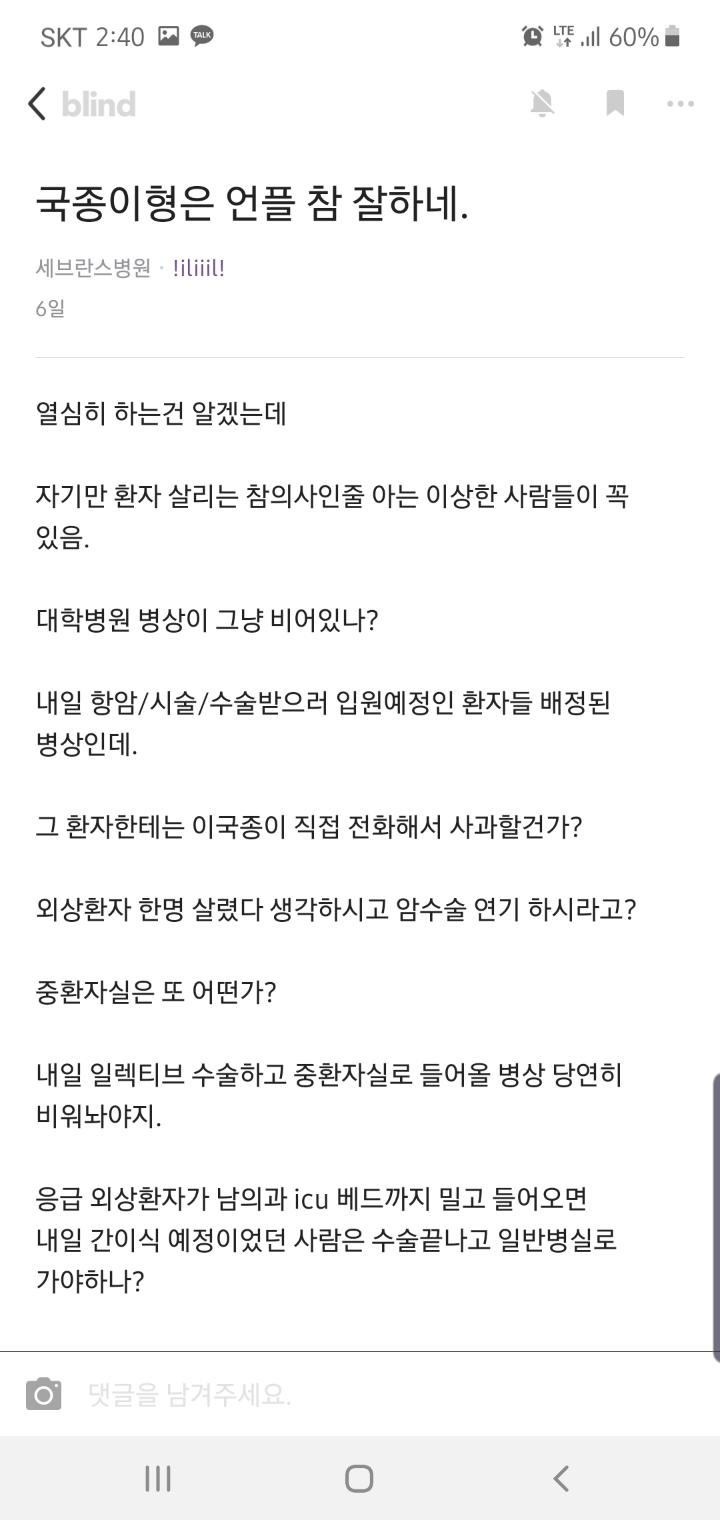Open recent apps from navigation bar
720x1520 pixels.
click(x=158, y=1479)
